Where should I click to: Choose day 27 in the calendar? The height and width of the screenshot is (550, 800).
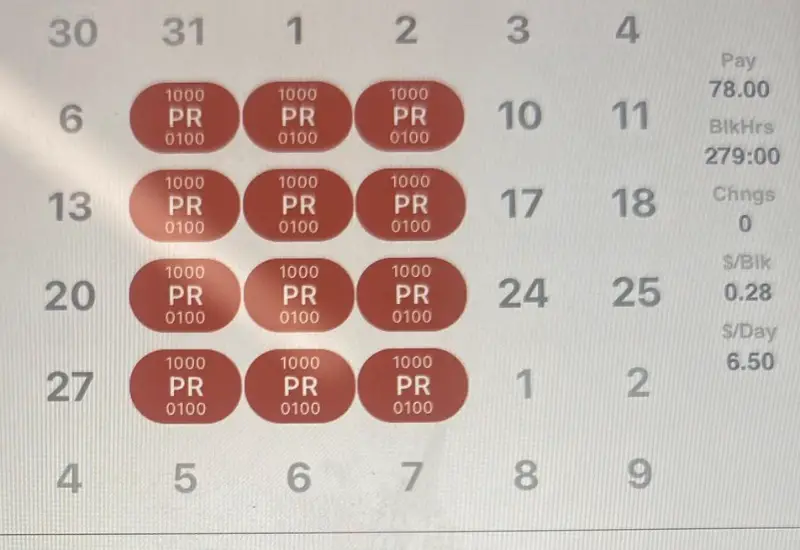(x=71, y=387)
